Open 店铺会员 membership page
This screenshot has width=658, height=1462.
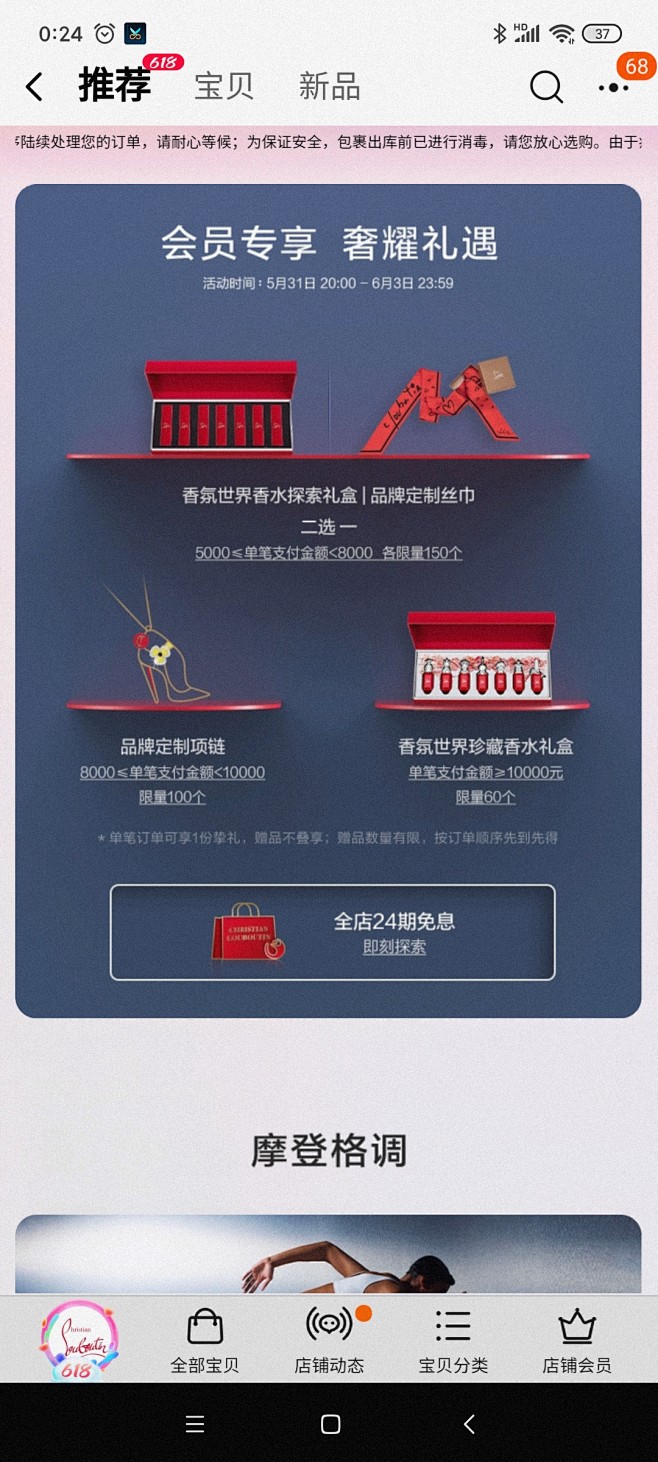pyautogui.click(x=577, y=1340)
